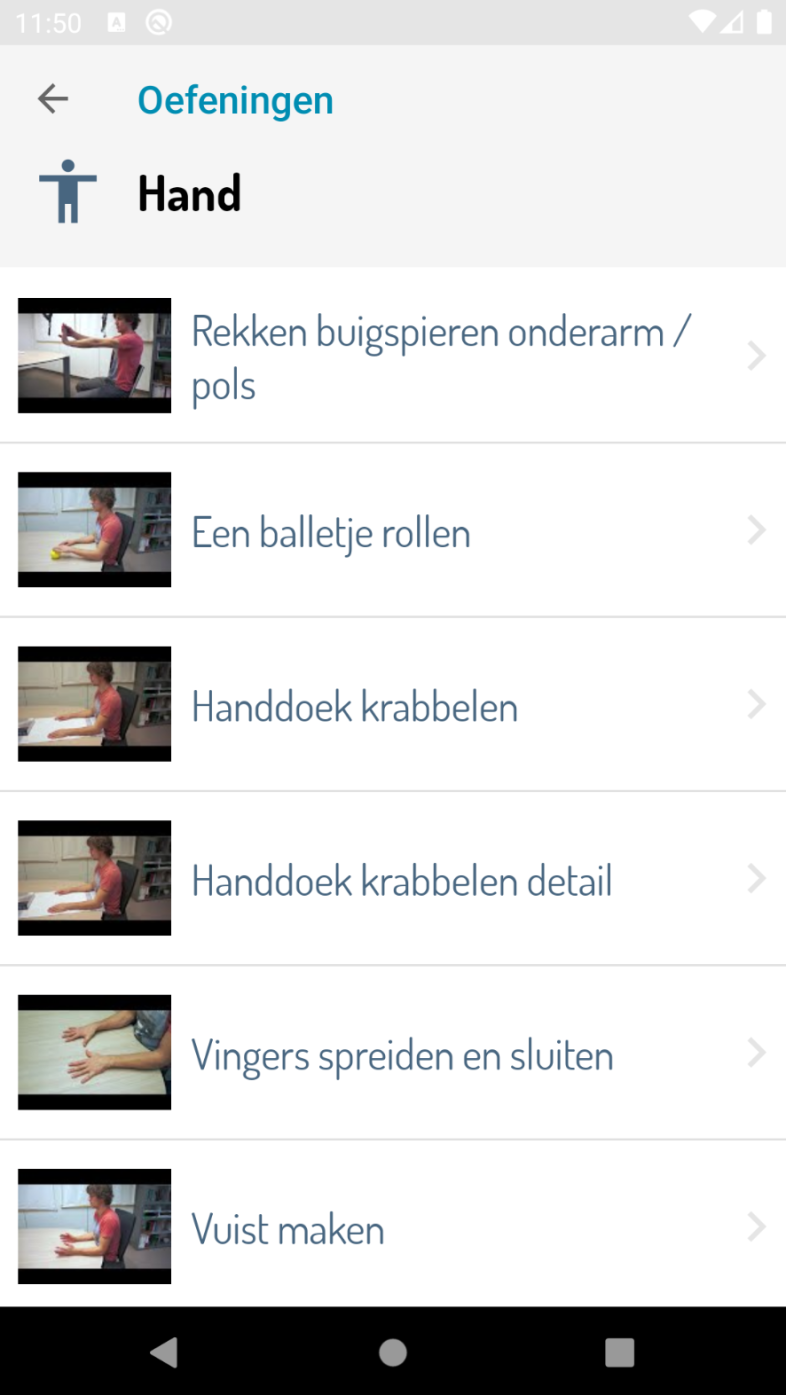Viewport: 786px width, 1395px height.
Task: Open the Een balletje rollen exercise
Action: click(393, 530)
